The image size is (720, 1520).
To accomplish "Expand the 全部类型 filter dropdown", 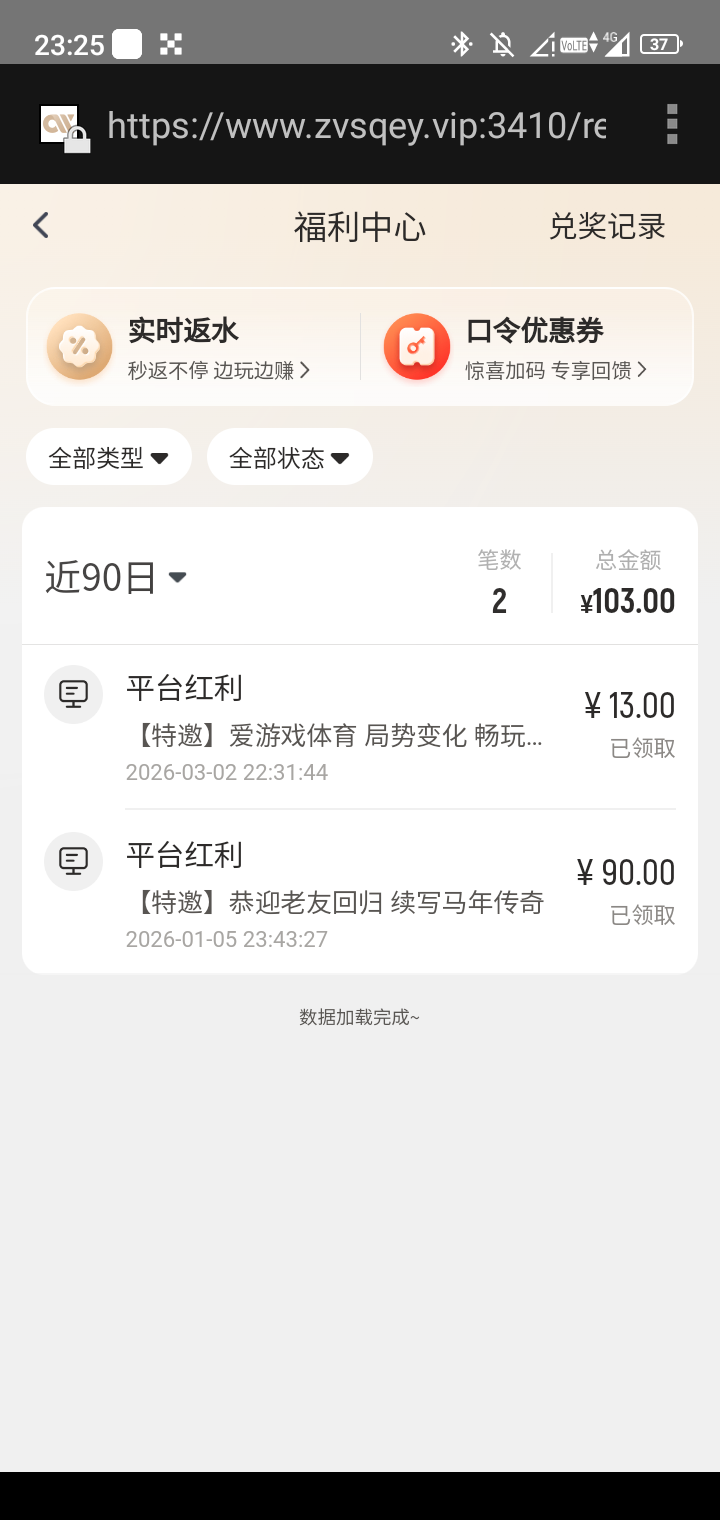I will [x=108, y=458].
